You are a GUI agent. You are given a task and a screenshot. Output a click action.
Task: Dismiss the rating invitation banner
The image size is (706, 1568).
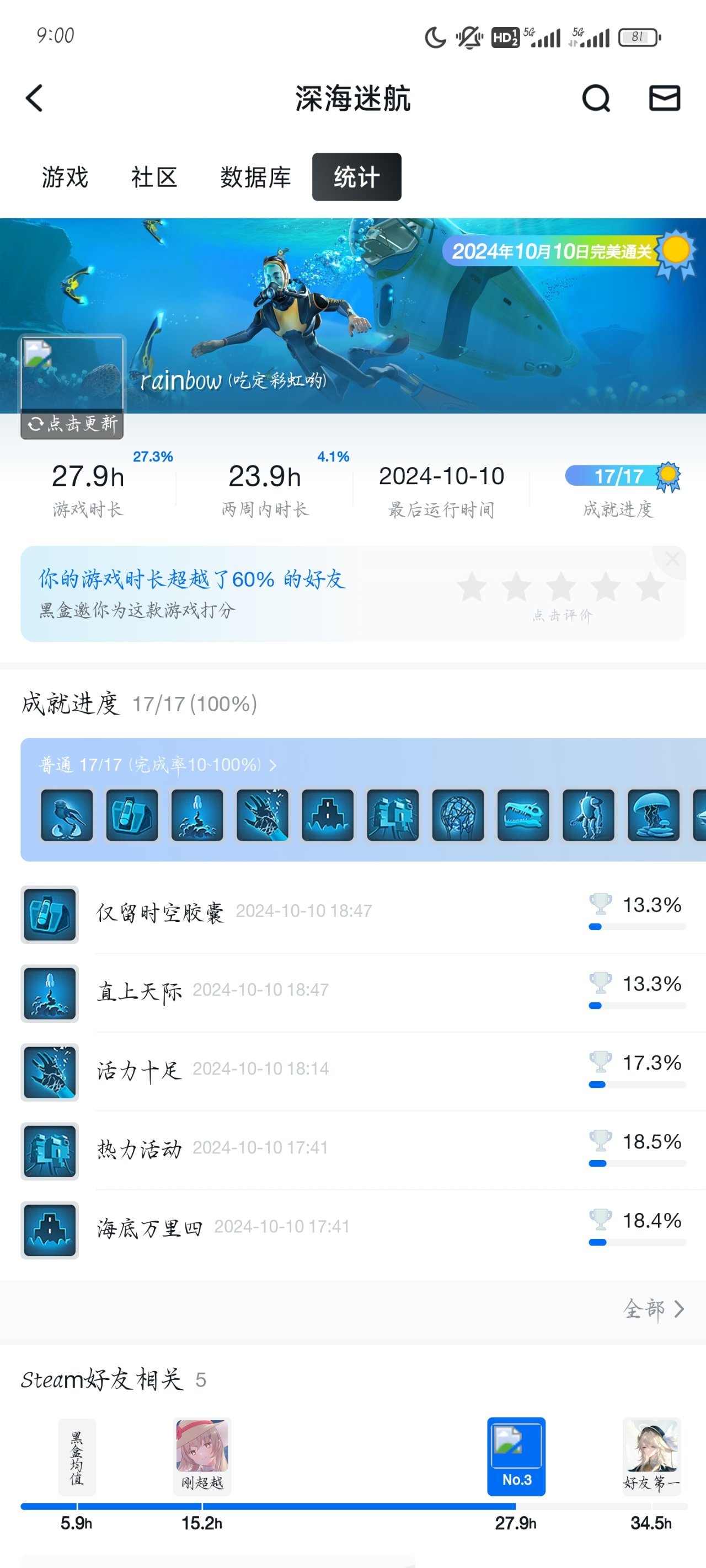coord(672,559)
